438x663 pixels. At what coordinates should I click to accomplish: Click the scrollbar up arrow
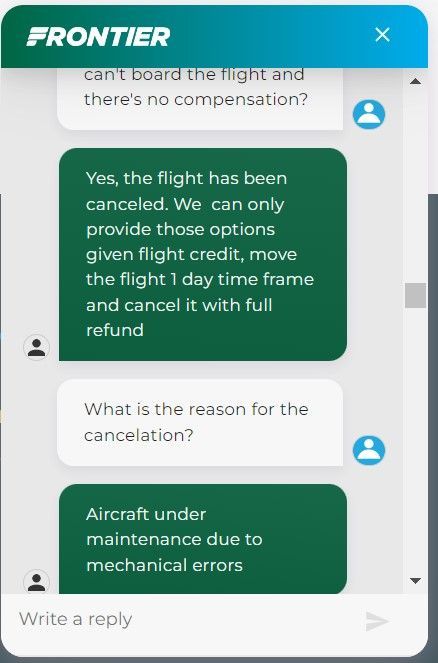coord(415,81)
